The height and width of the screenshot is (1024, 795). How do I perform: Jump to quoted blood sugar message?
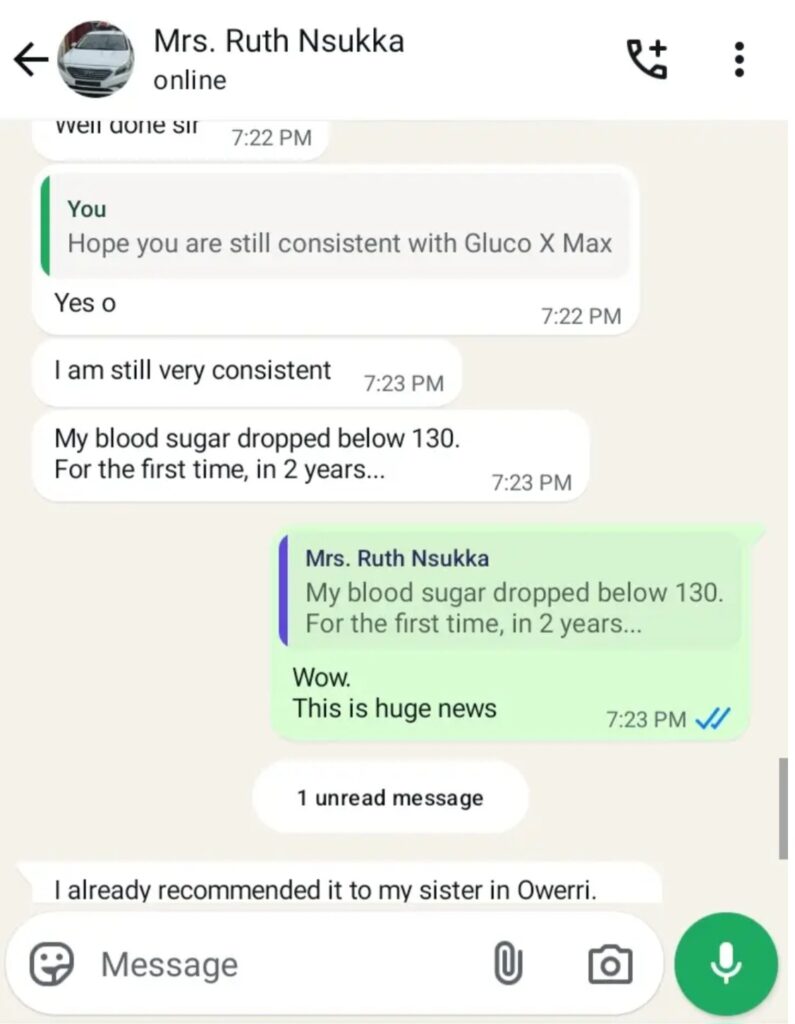512,592
